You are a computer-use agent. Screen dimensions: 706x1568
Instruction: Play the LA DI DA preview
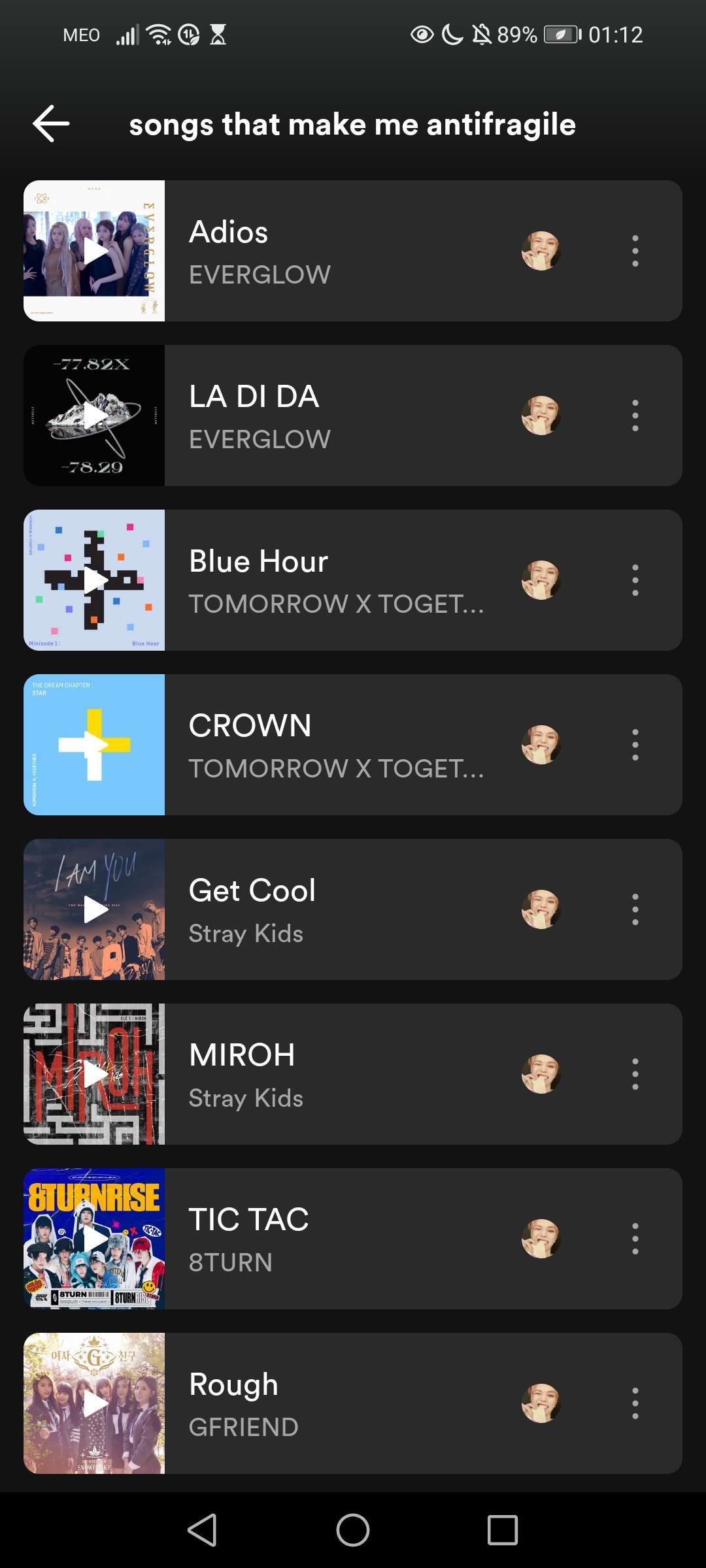(95, 416)
